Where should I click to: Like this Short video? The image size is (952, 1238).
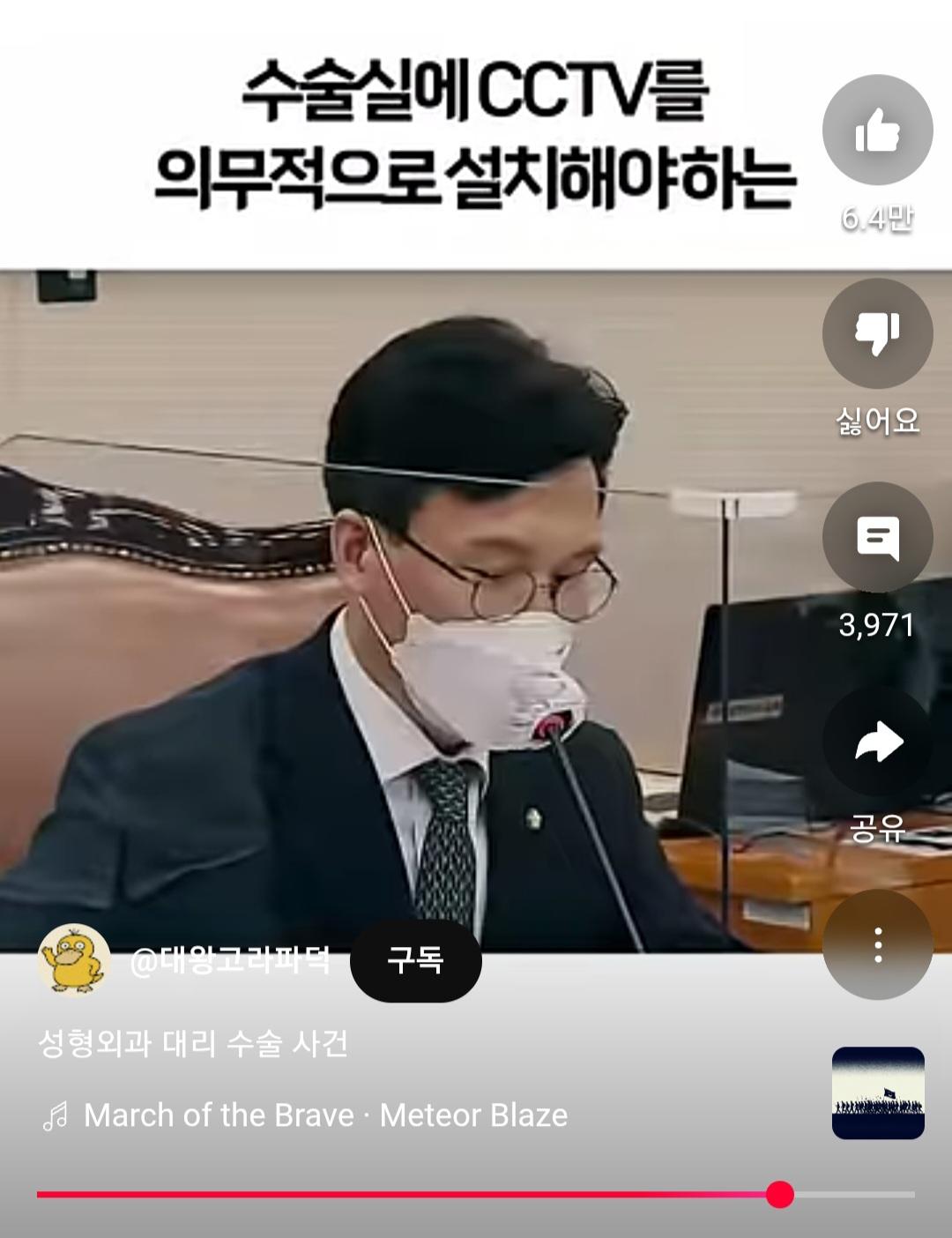pyautogui.click(x=877, y=131)
